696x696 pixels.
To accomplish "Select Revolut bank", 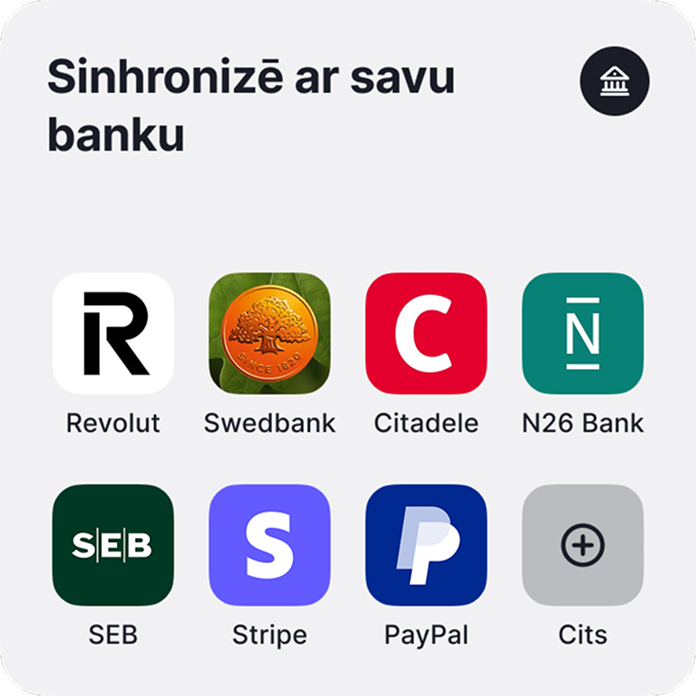I will [x=113, y=333].
